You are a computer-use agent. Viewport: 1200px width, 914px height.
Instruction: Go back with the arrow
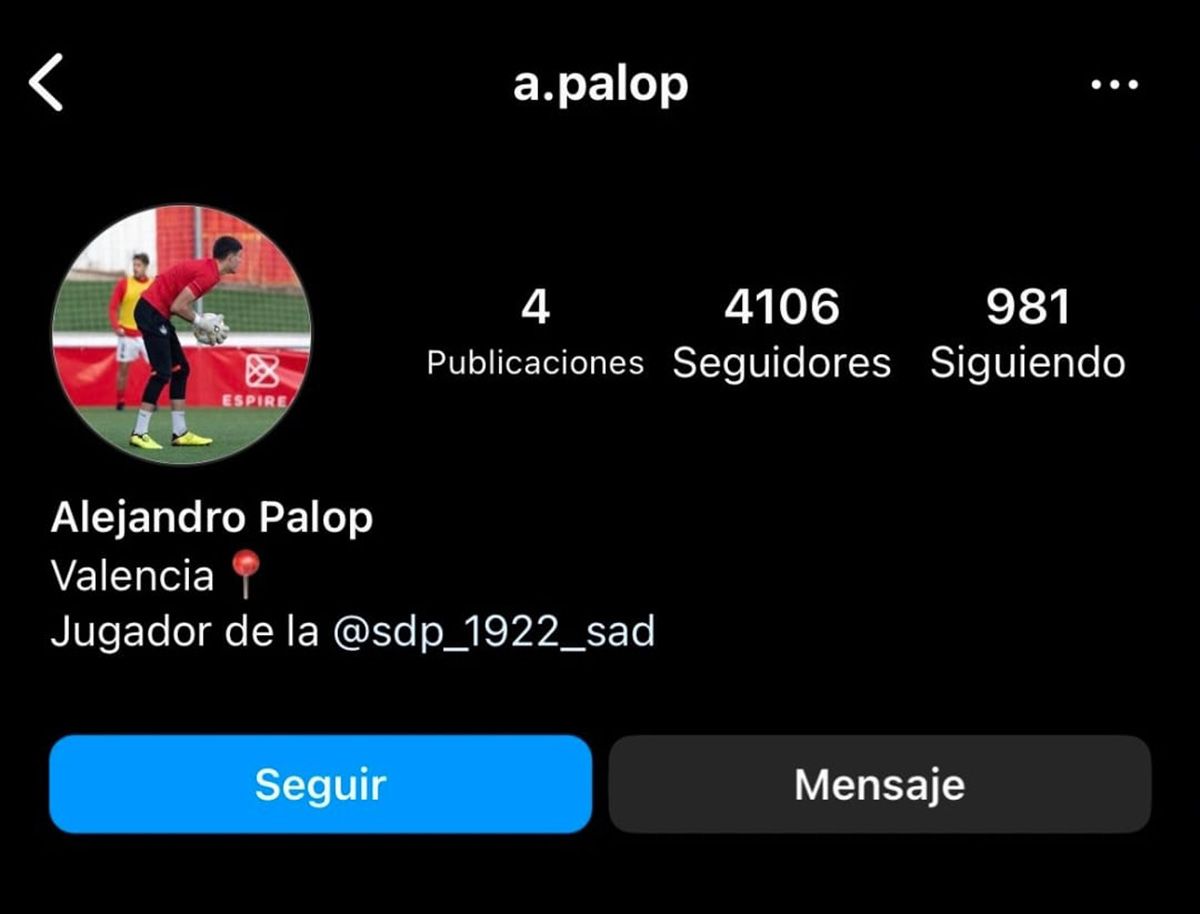[x=46, y=83]
